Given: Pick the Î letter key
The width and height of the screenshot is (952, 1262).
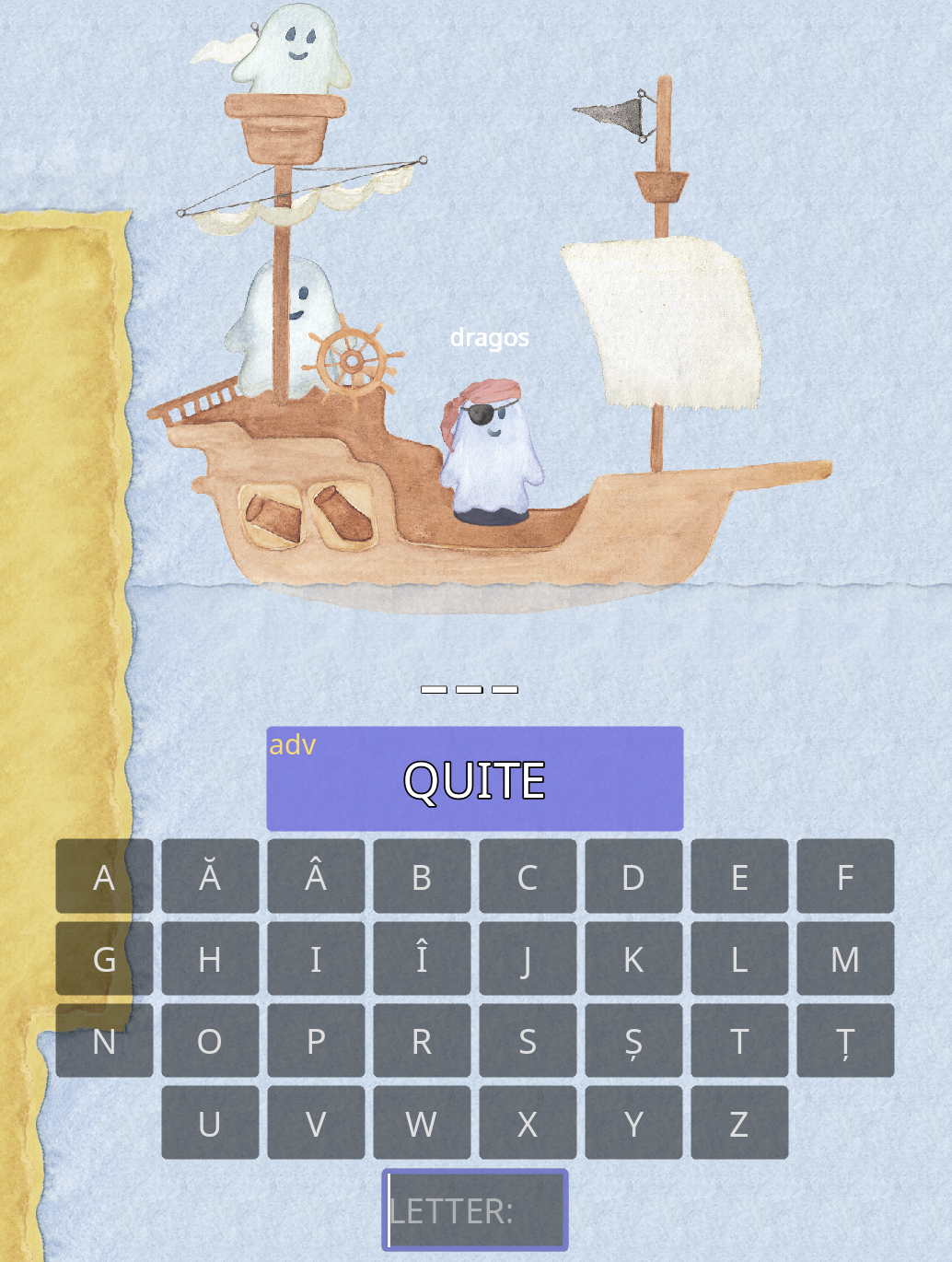Looking at the screenshot, I should coord(422,958).
